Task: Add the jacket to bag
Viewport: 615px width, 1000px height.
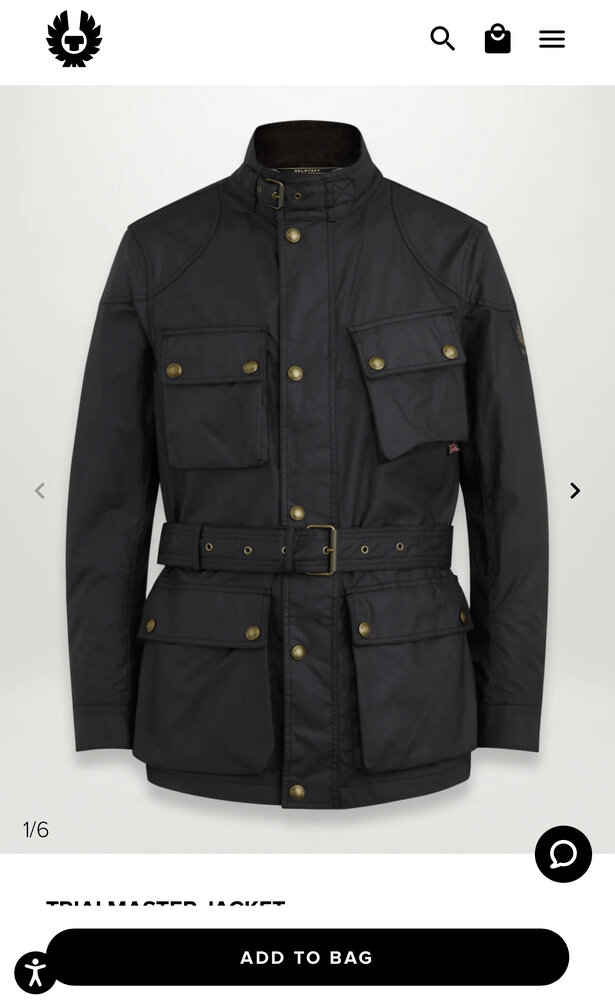Action: (x=307, y=957)
